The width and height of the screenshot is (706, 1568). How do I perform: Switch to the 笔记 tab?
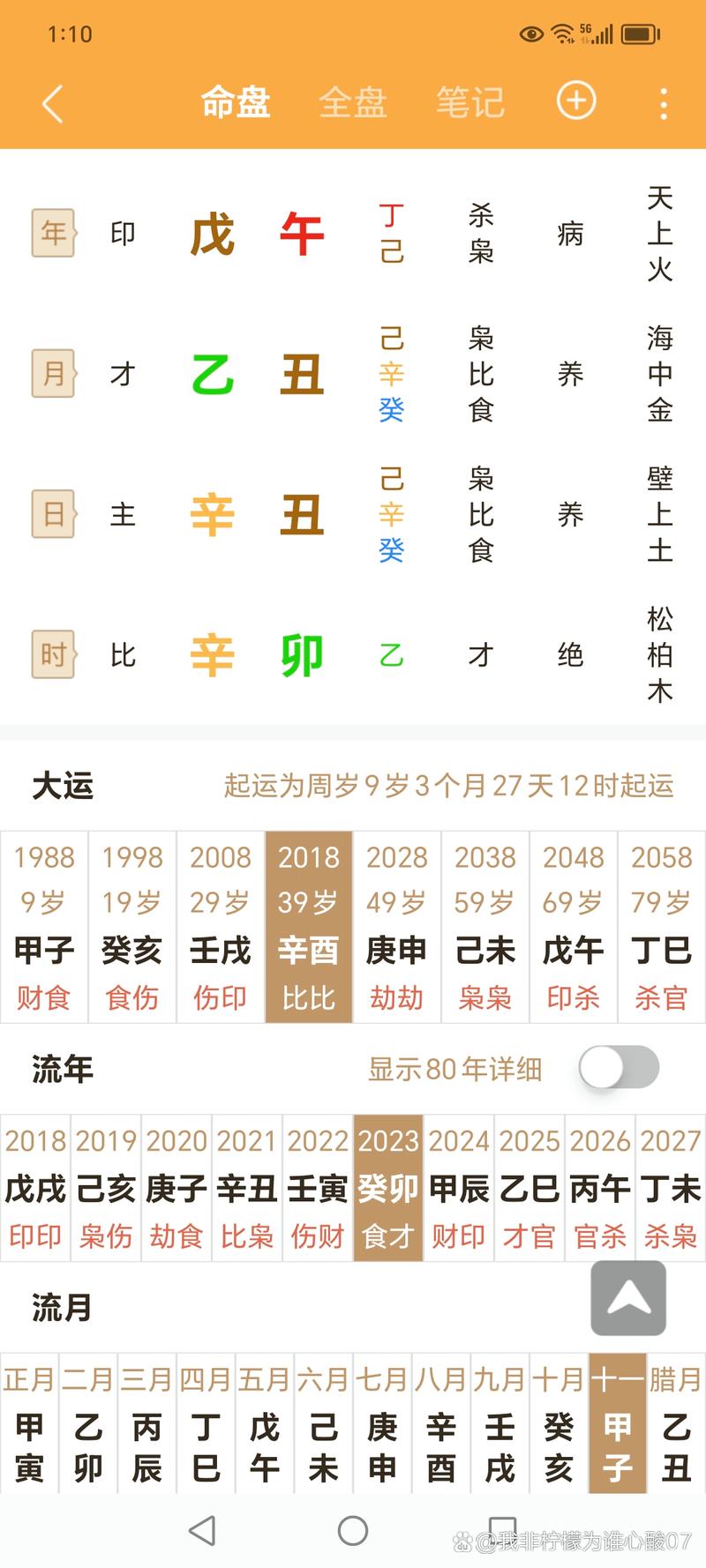(x=469, y=102)
